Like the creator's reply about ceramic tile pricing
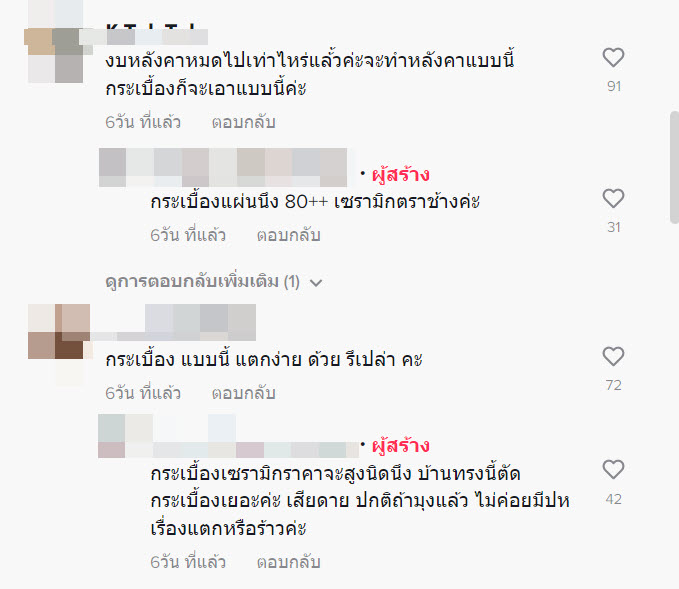 [x=613, y=470]
